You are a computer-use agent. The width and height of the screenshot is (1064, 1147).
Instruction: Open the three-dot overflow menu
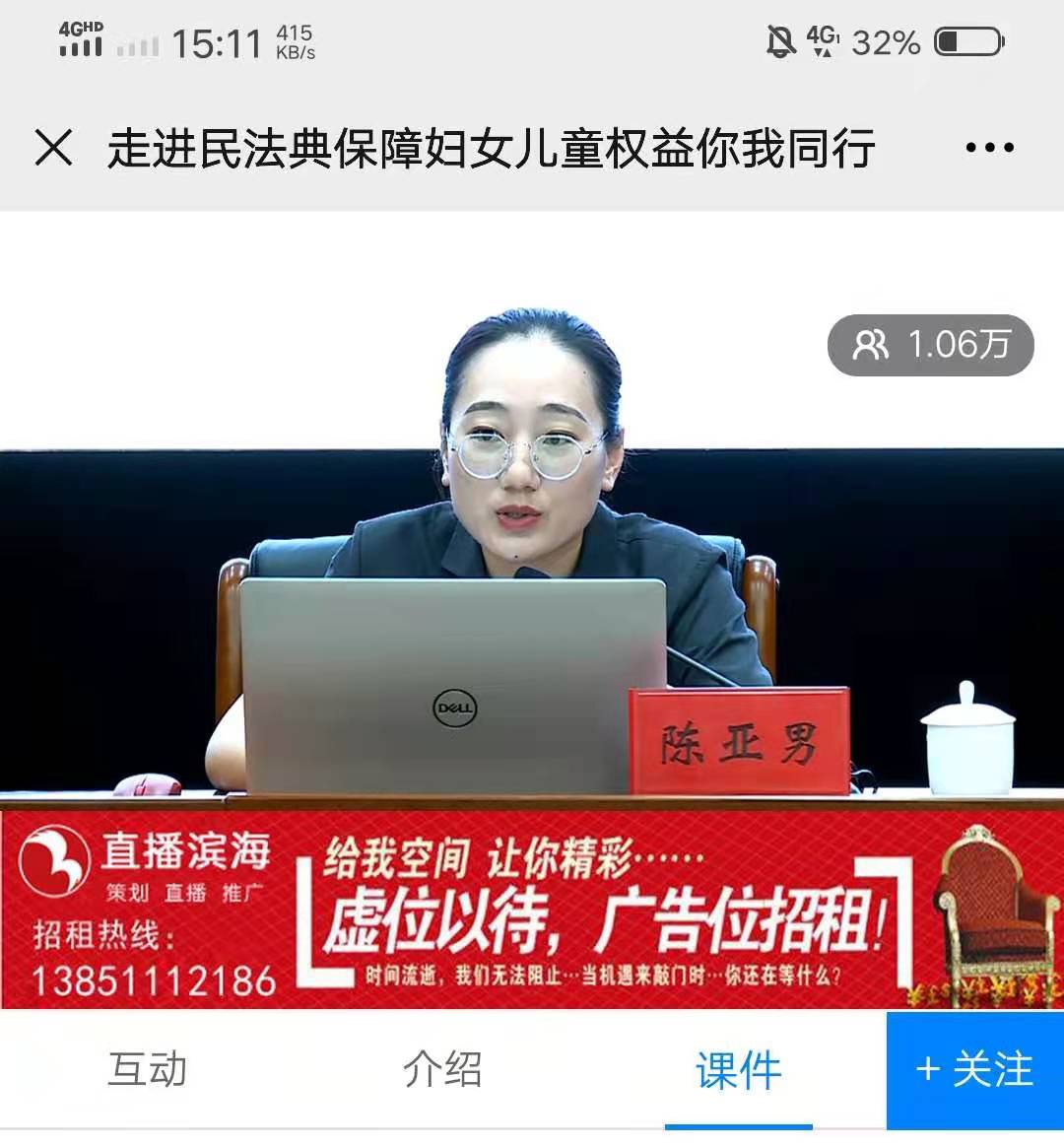pos(989,149)
